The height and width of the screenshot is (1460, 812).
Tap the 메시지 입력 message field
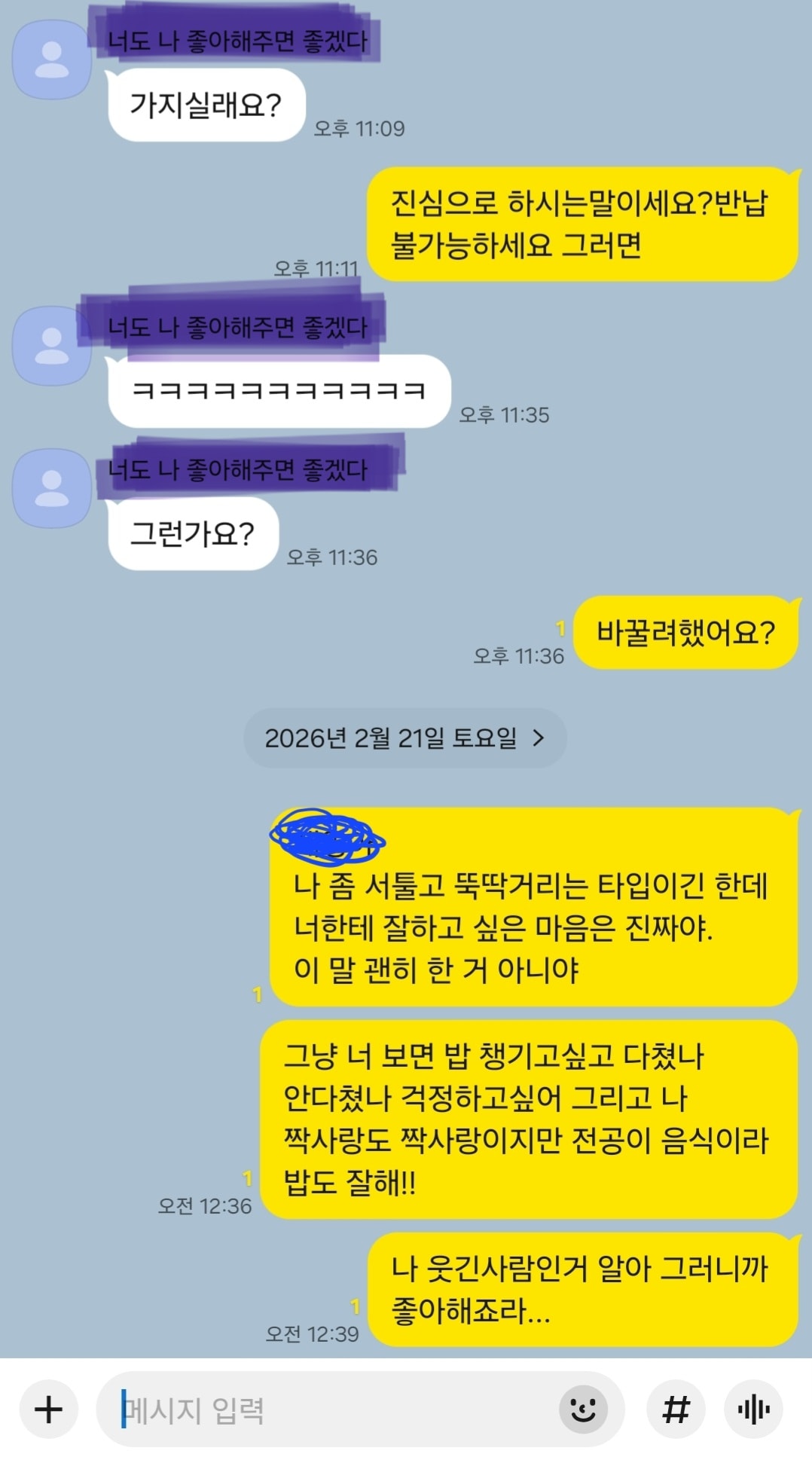pyautogui.click(x=331, y=1409)
